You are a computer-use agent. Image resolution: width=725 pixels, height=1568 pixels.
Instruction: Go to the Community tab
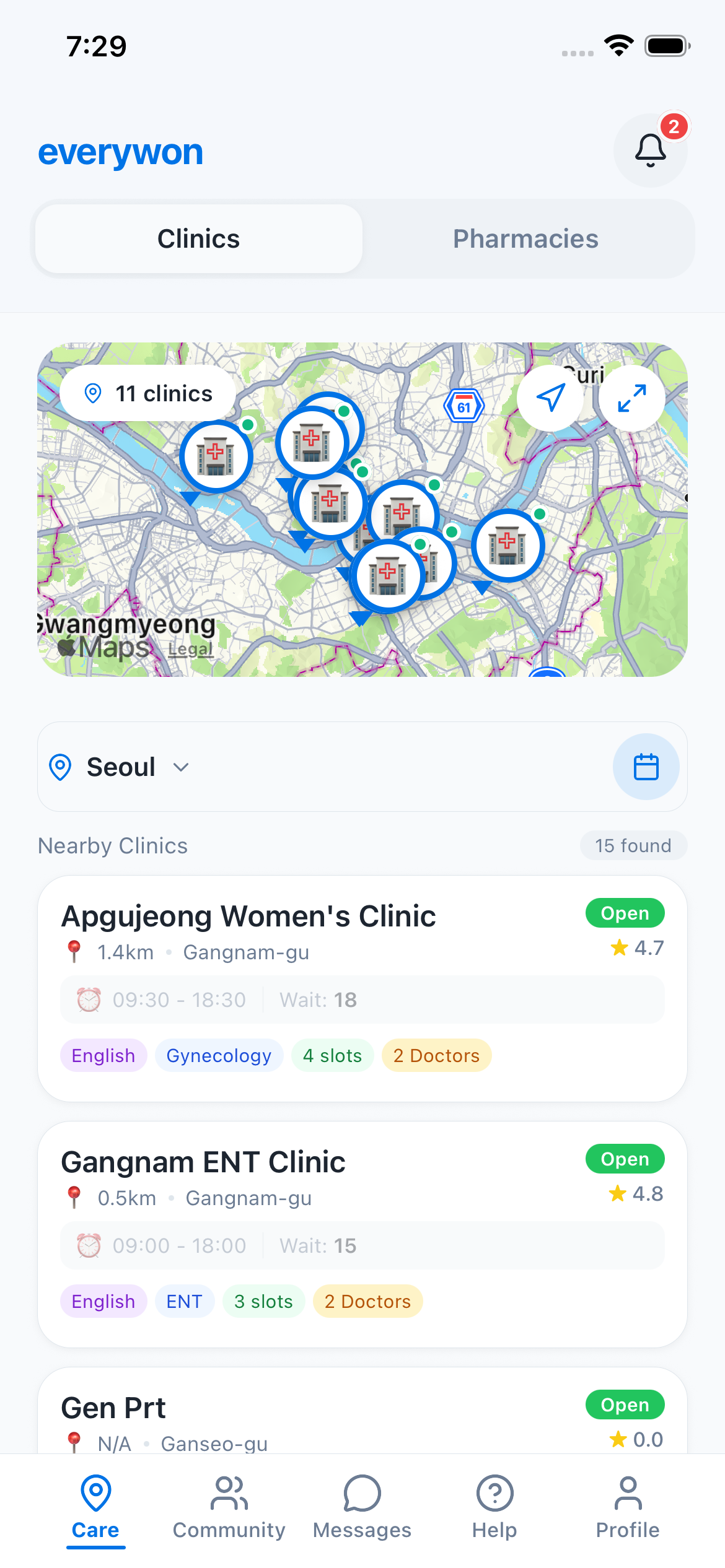[x=229, y=1507]
